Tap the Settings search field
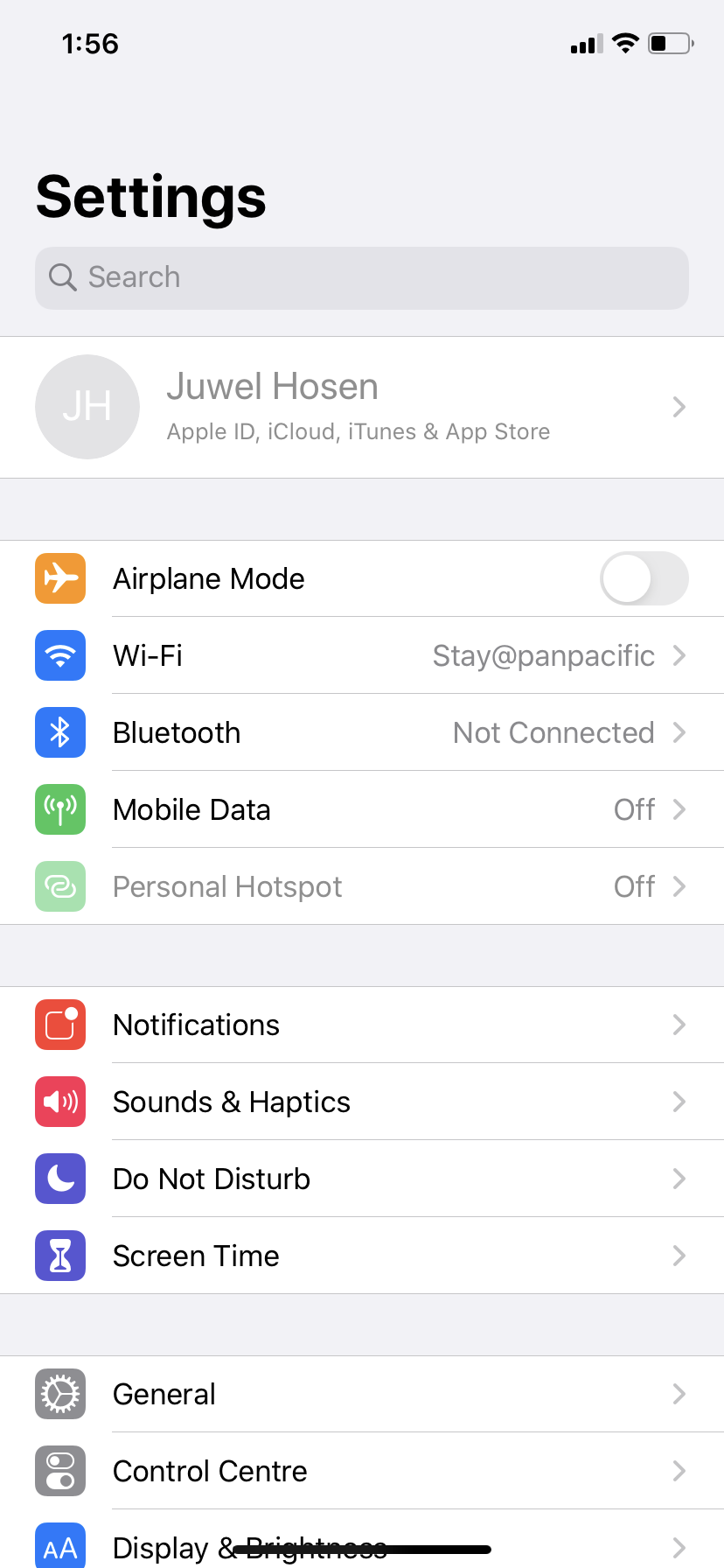724x1568 pixels. pos(362,277)
